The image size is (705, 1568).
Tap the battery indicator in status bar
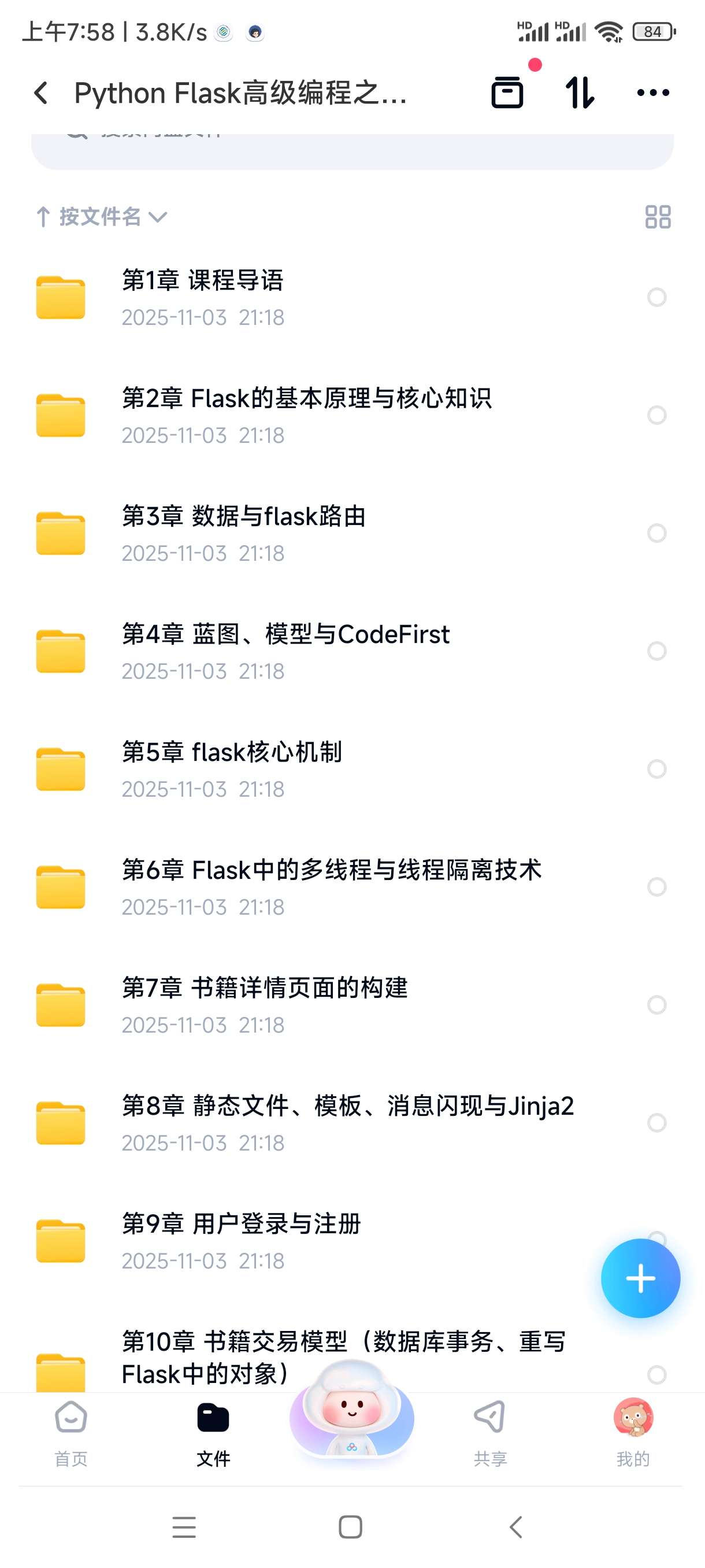(x=652, y=31)
